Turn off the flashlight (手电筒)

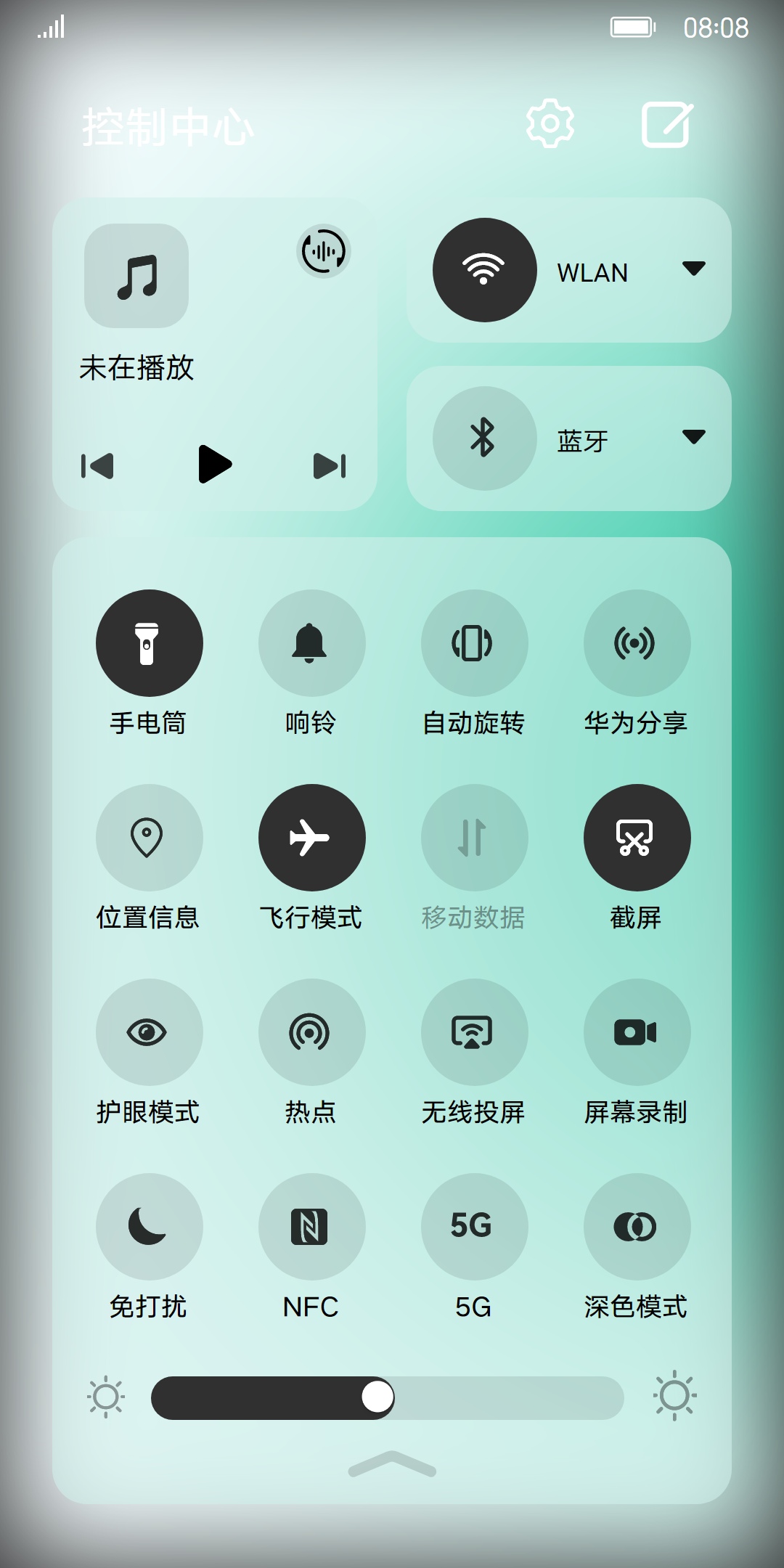pos(150,643)
